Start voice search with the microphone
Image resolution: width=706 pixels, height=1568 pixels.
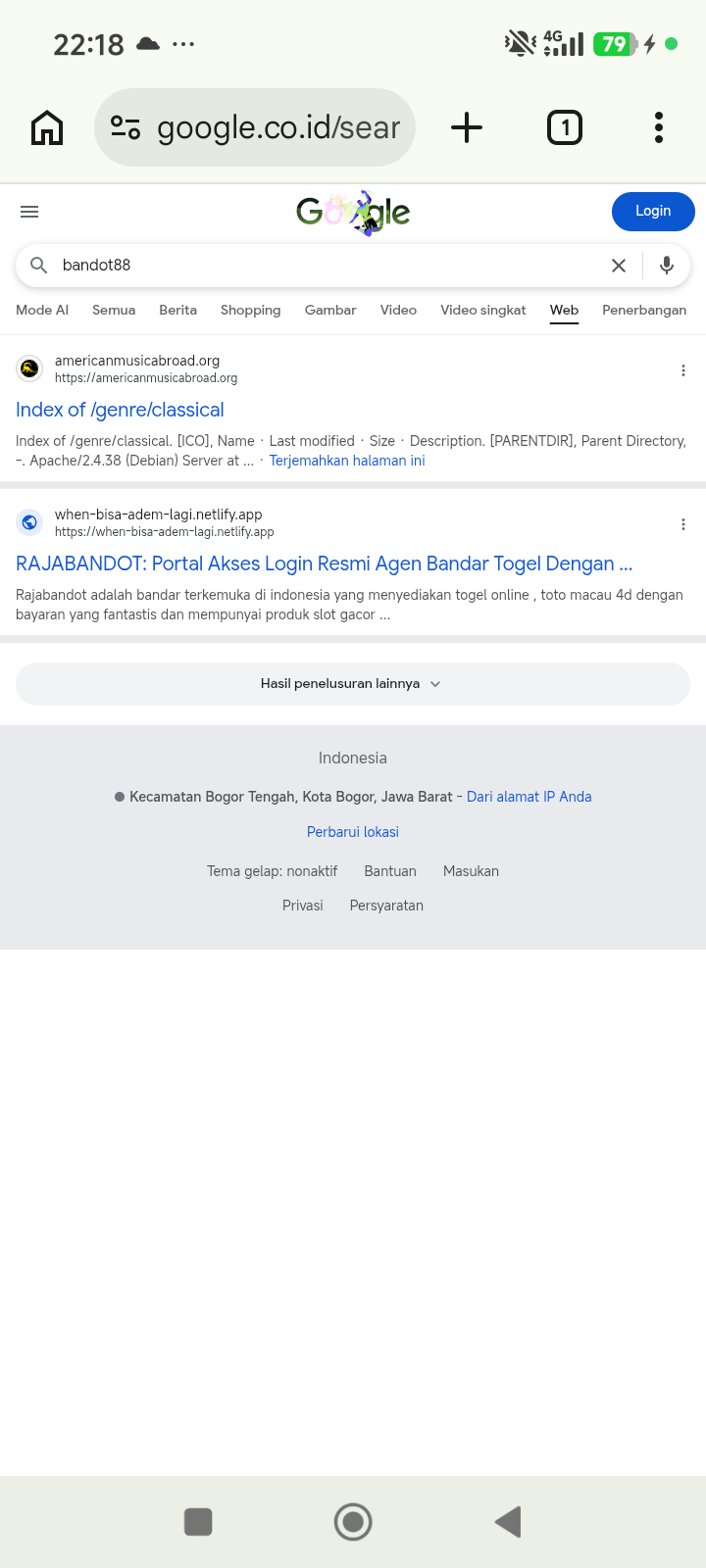(x=667, y=266)
